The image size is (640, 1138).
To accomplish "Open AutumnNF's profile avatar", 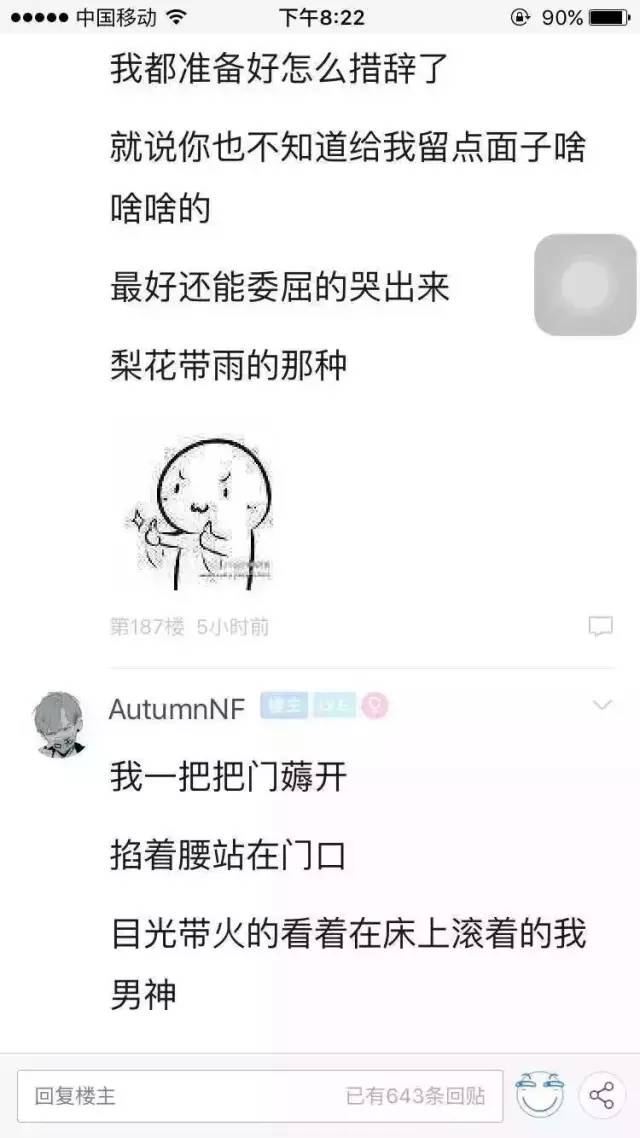I will click(x=56, y=720).
